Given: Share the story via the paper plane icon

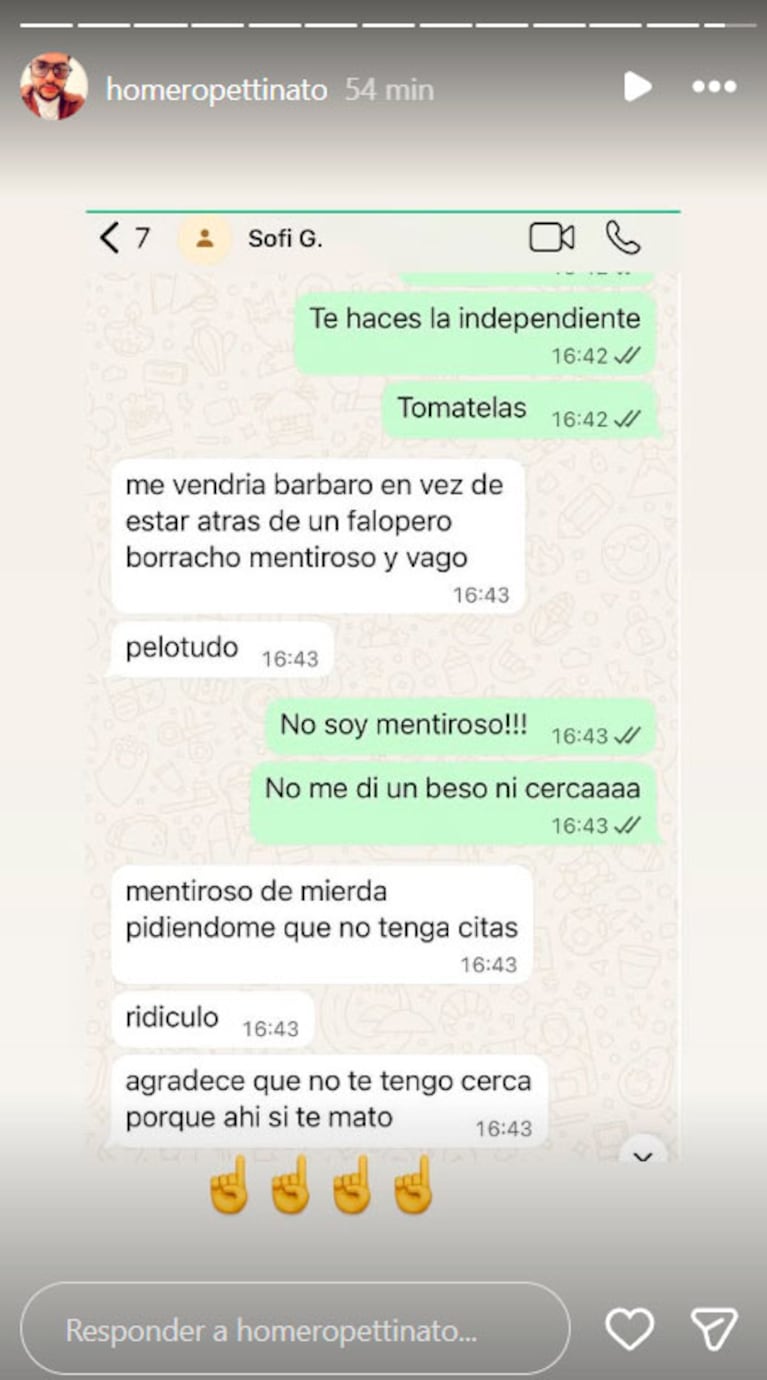Looking at the screenshot, I should [x=713, y=1330].
